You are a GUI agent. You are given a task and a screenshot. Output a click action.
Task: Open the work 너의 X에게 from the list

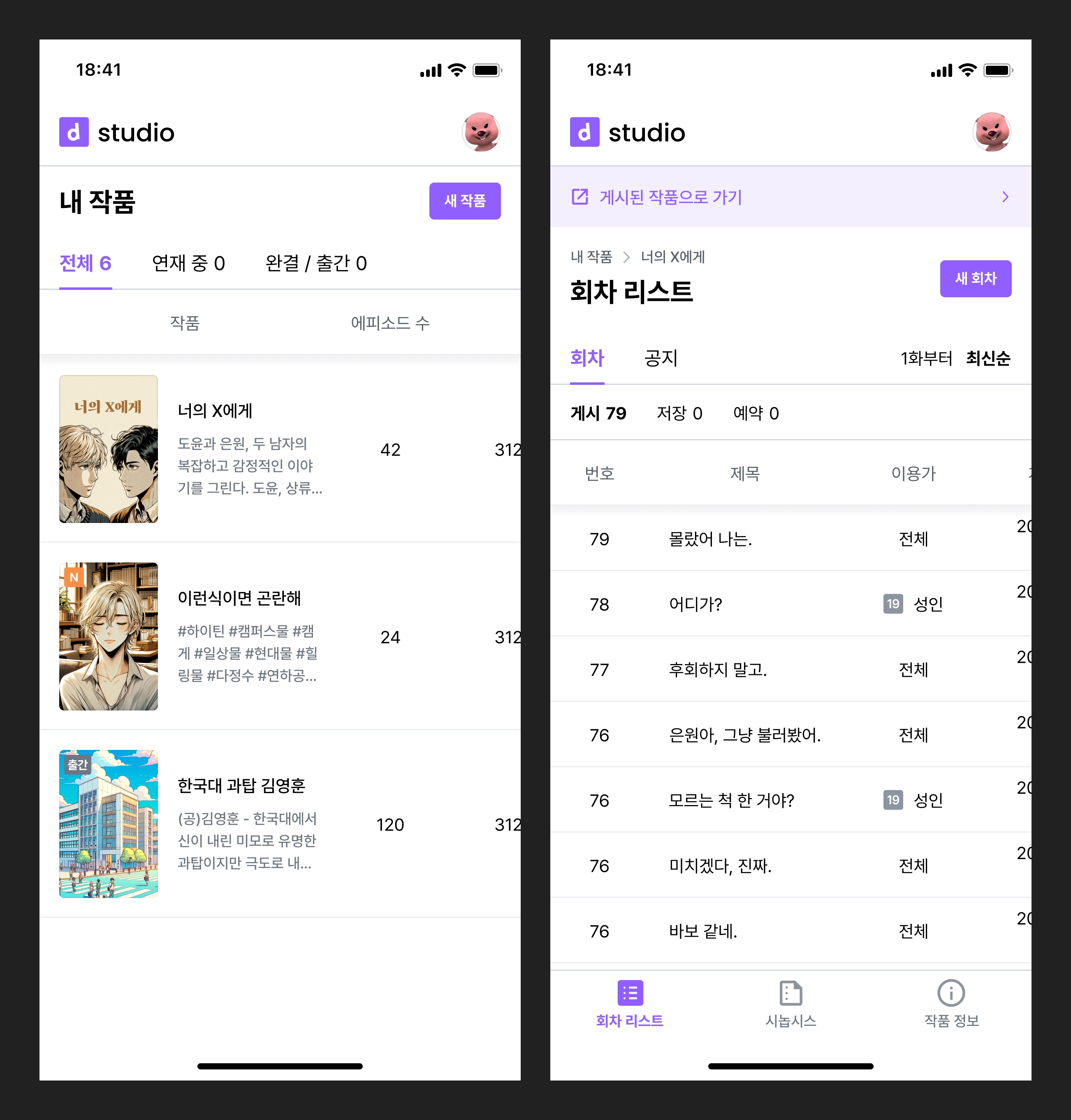(x=215, y=410)
